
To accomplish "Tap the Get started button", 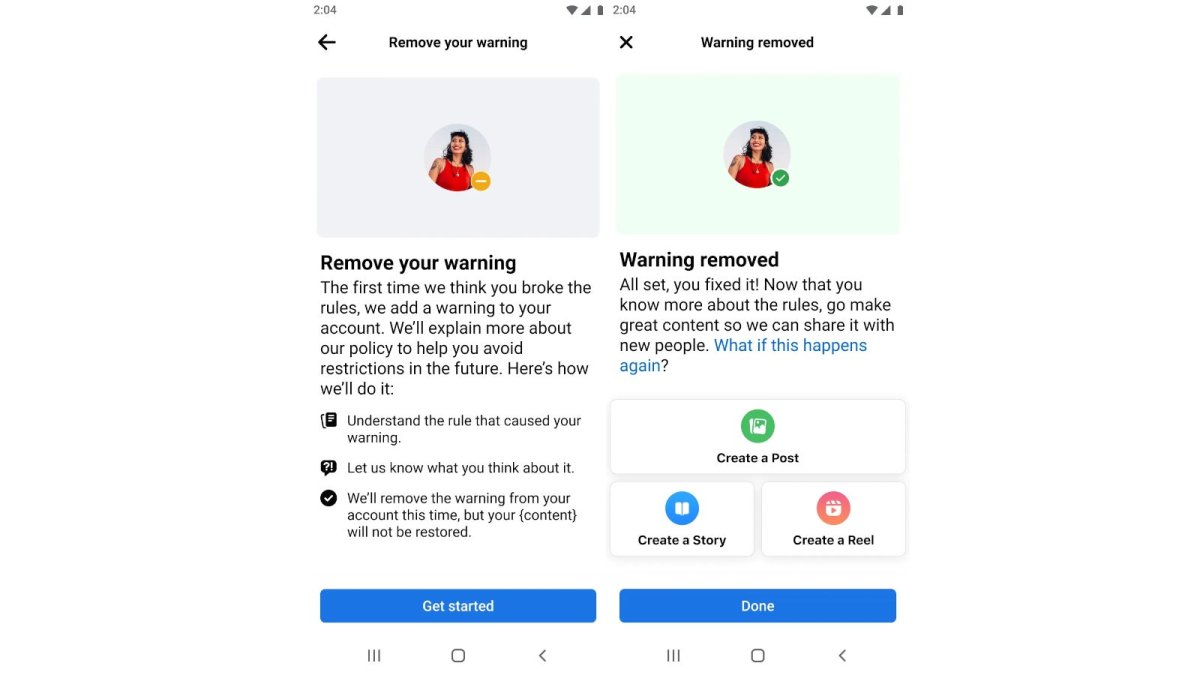I will (x=458, y=606).
